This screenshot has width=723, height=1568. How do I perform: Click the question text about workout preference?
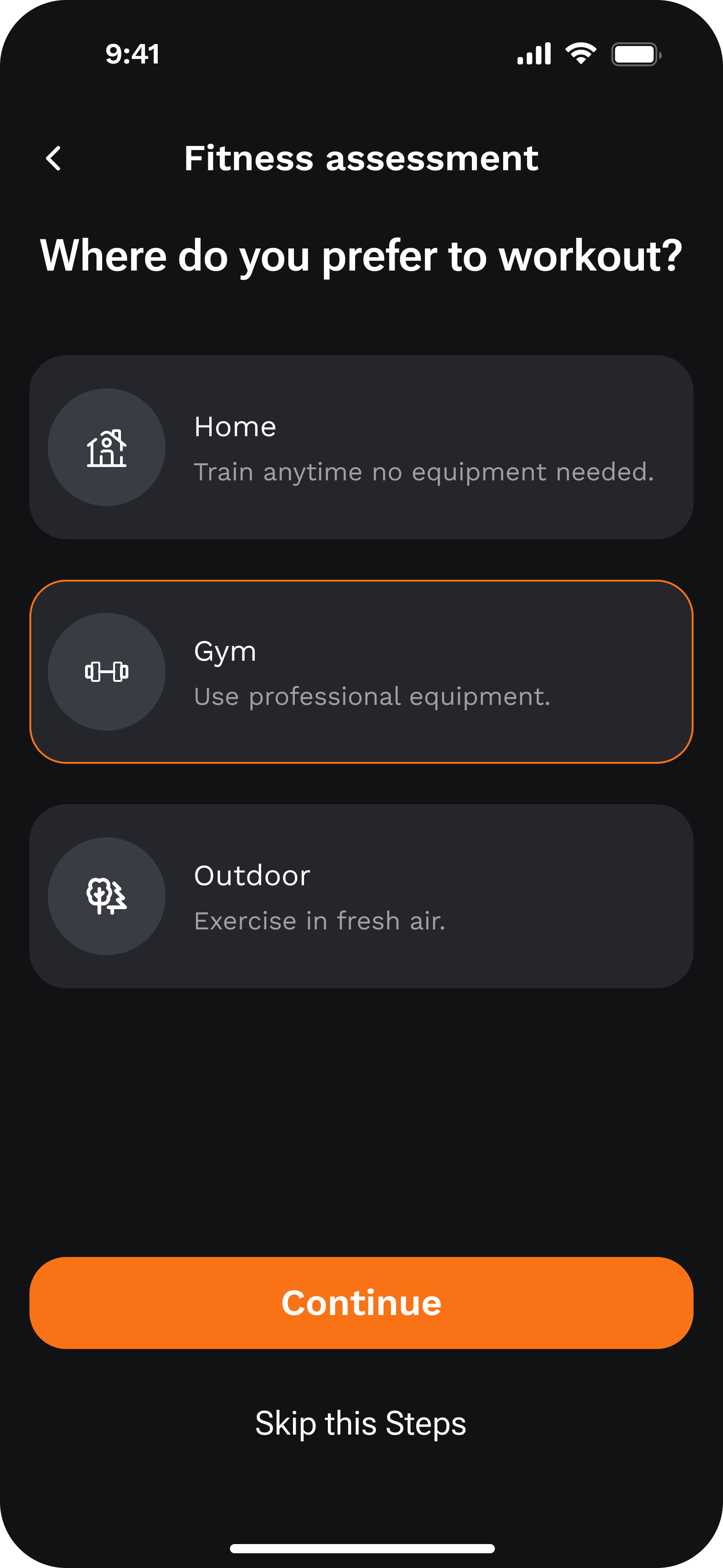pos(361,256)
